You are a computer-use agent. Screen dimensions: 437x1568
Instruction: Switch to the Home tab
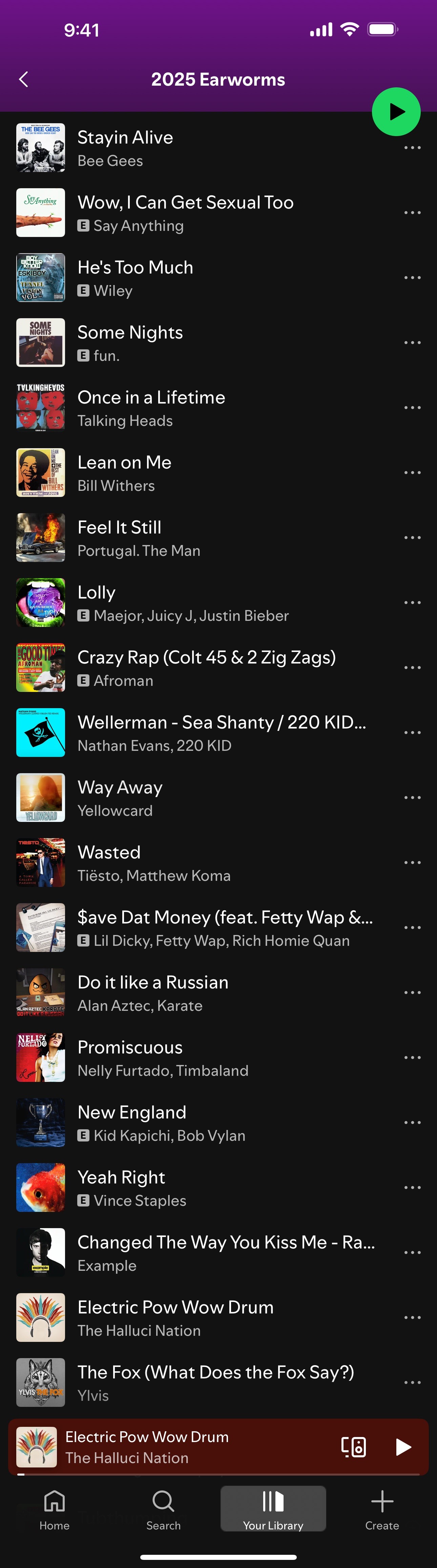[54, 1509]
